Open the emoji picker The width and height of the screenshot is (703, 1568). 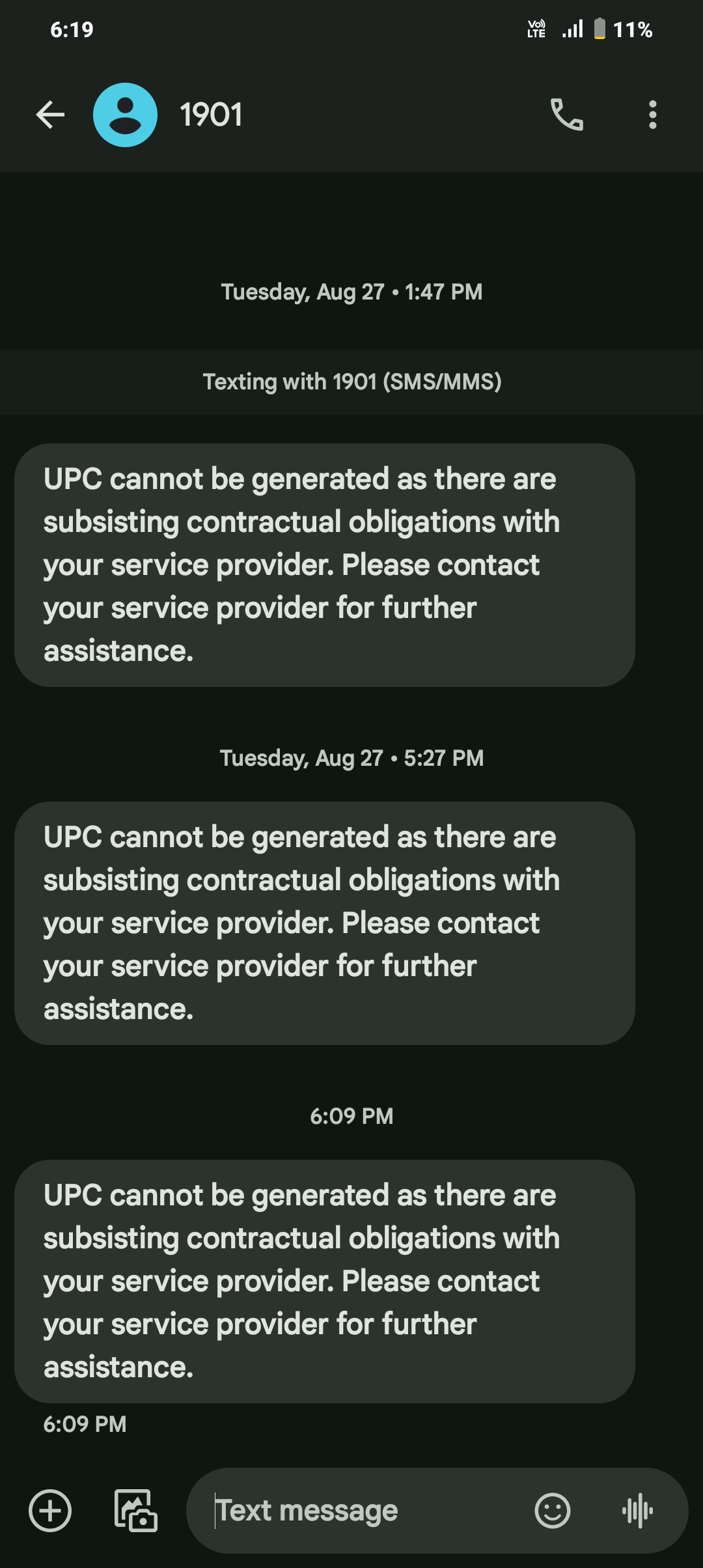pos(552,1511)
